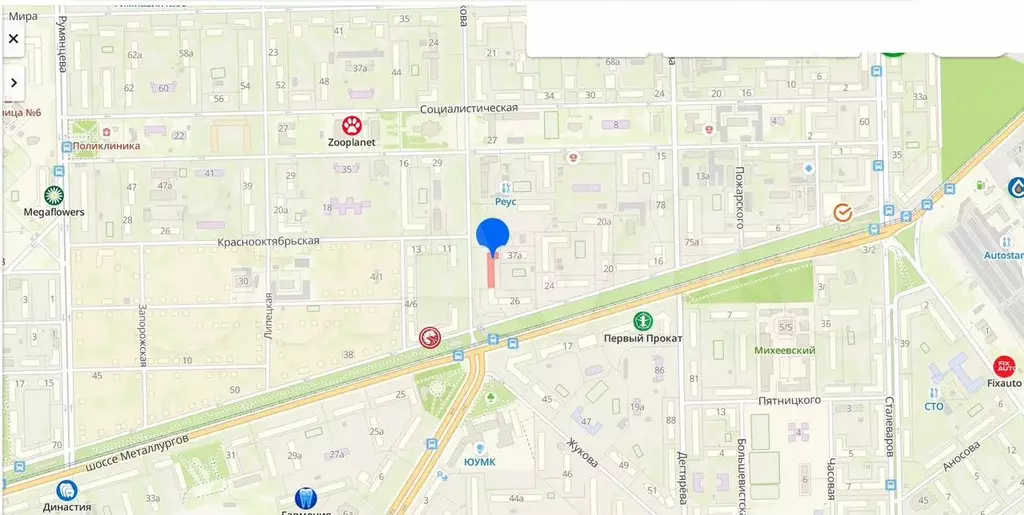Select the Fixauto marker
Screen dimensions: 1024x515
click(x=1003, y=367)
